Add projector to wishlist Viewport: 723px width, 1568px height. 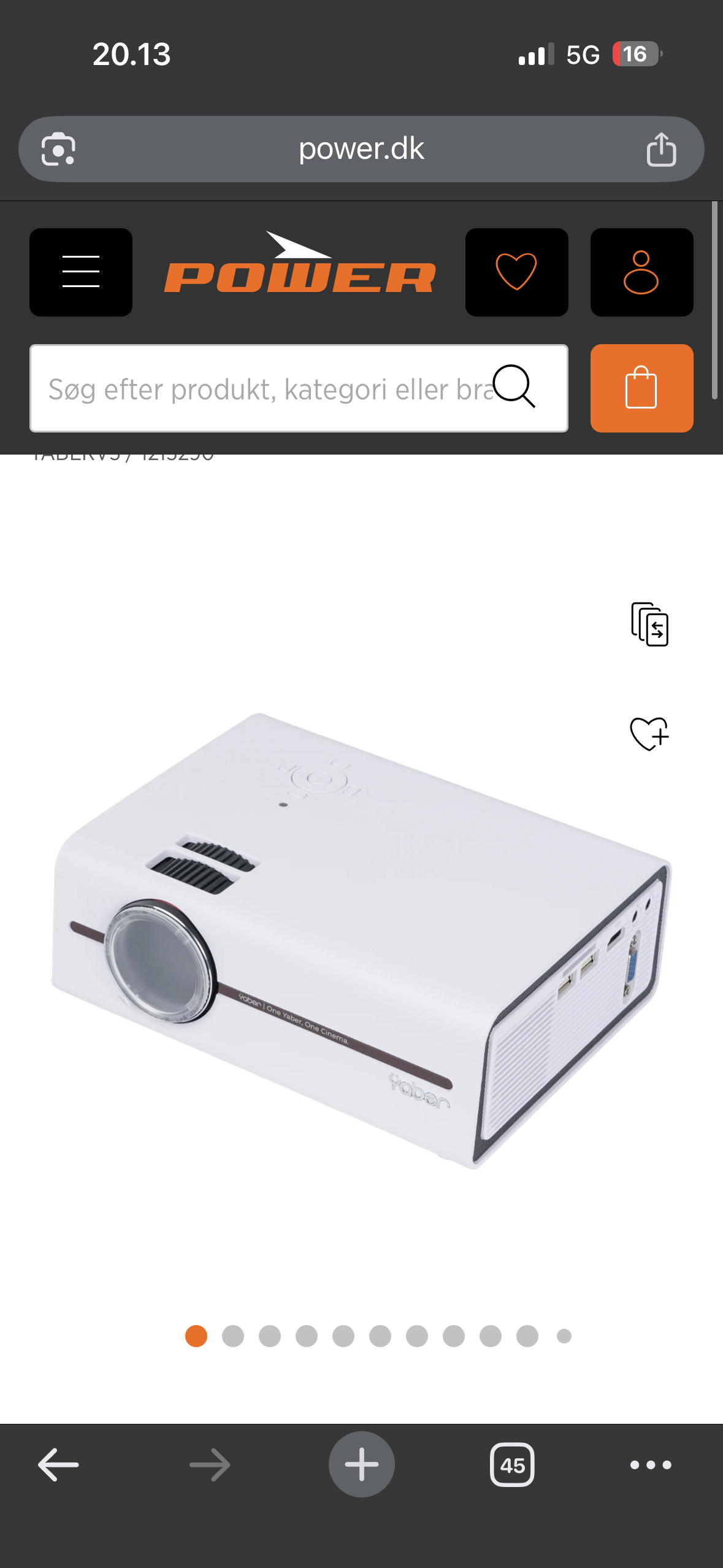pyautogui.click(x=649, y=734)
